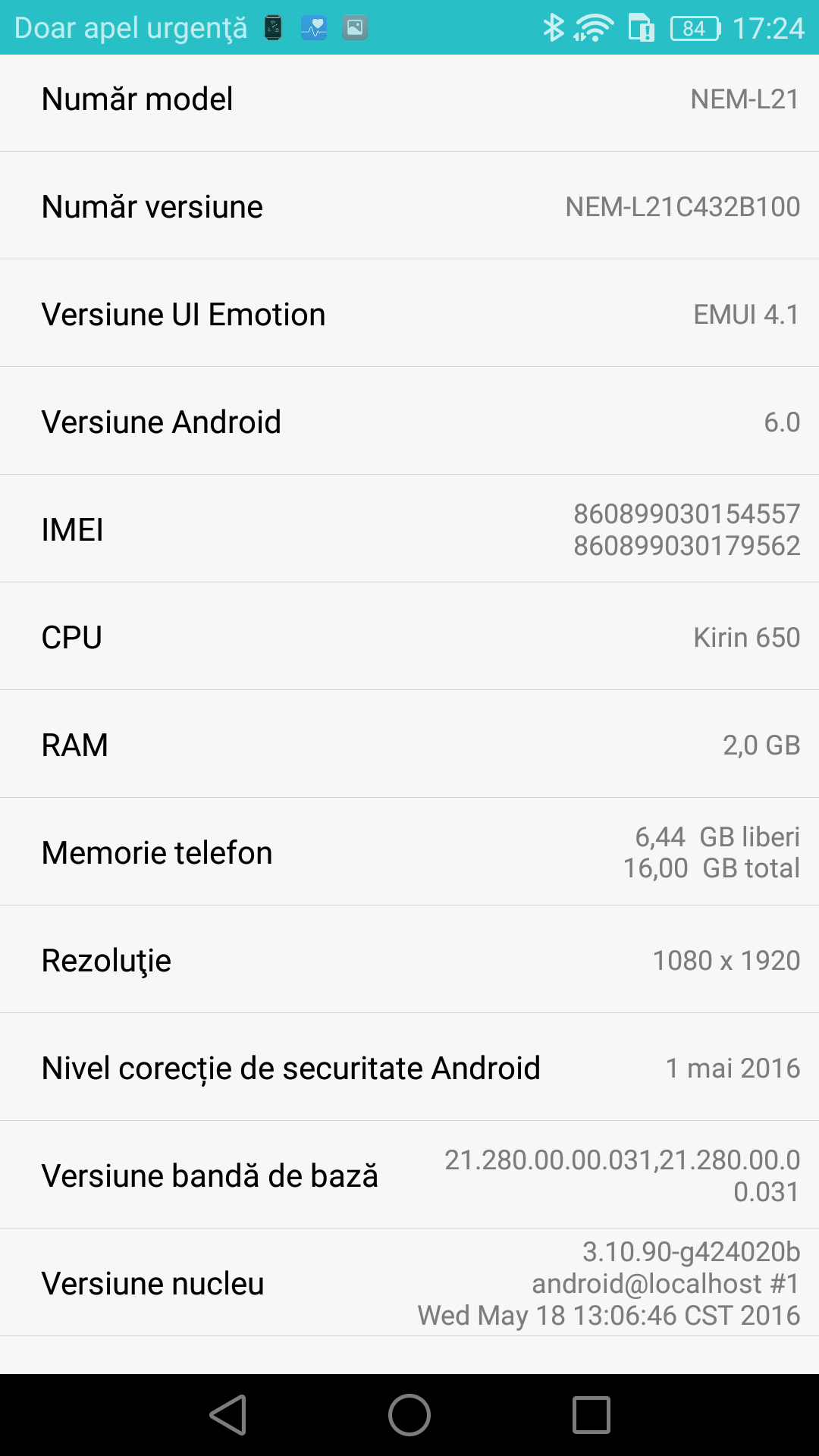Image resolution: width=819 pixels, height=1456 pixels.
Task: Tap the Număr versiune row
Action: pyautogui.click(x=409, y=206)
